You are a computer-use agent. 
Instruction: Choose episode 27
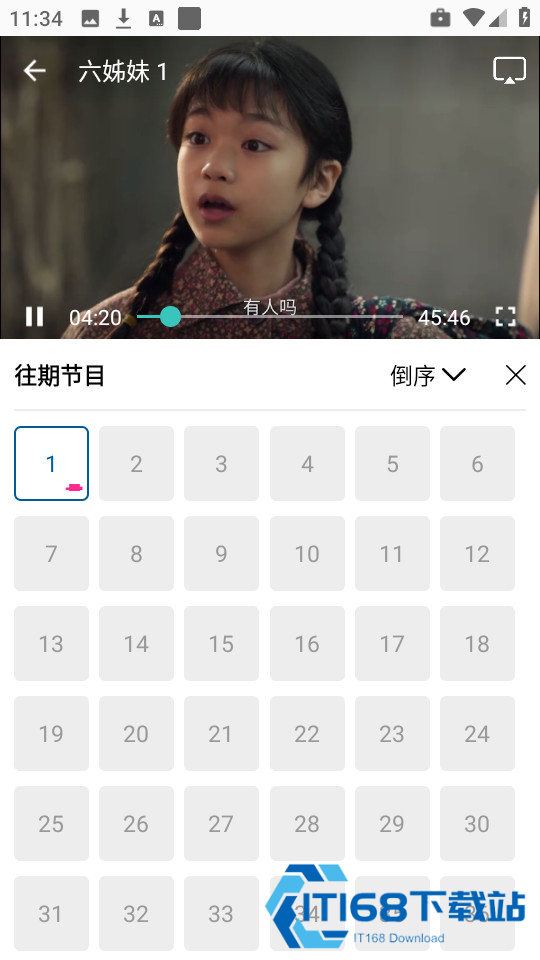[222, 823]
